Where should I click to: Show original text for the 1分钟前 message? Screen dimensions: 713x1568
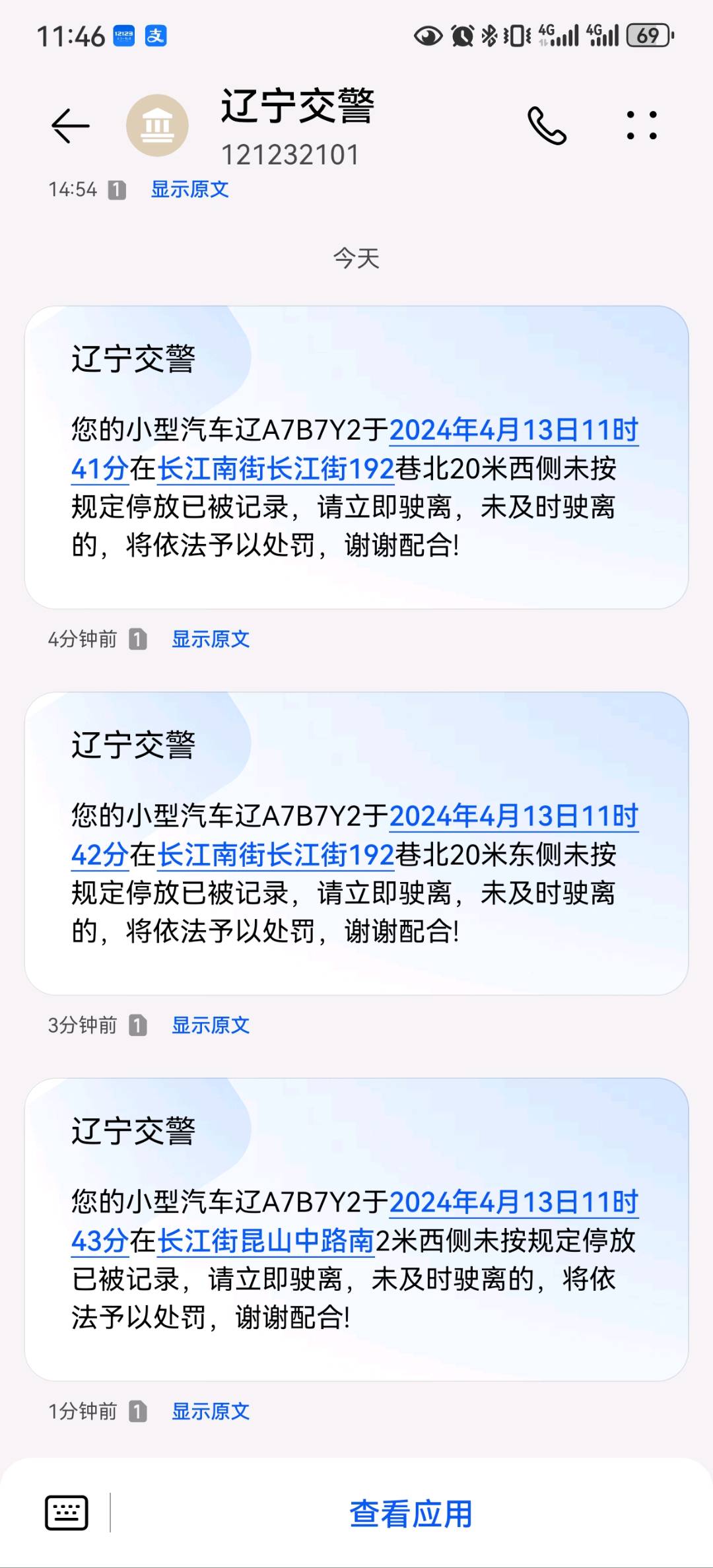coord(211,1412)
